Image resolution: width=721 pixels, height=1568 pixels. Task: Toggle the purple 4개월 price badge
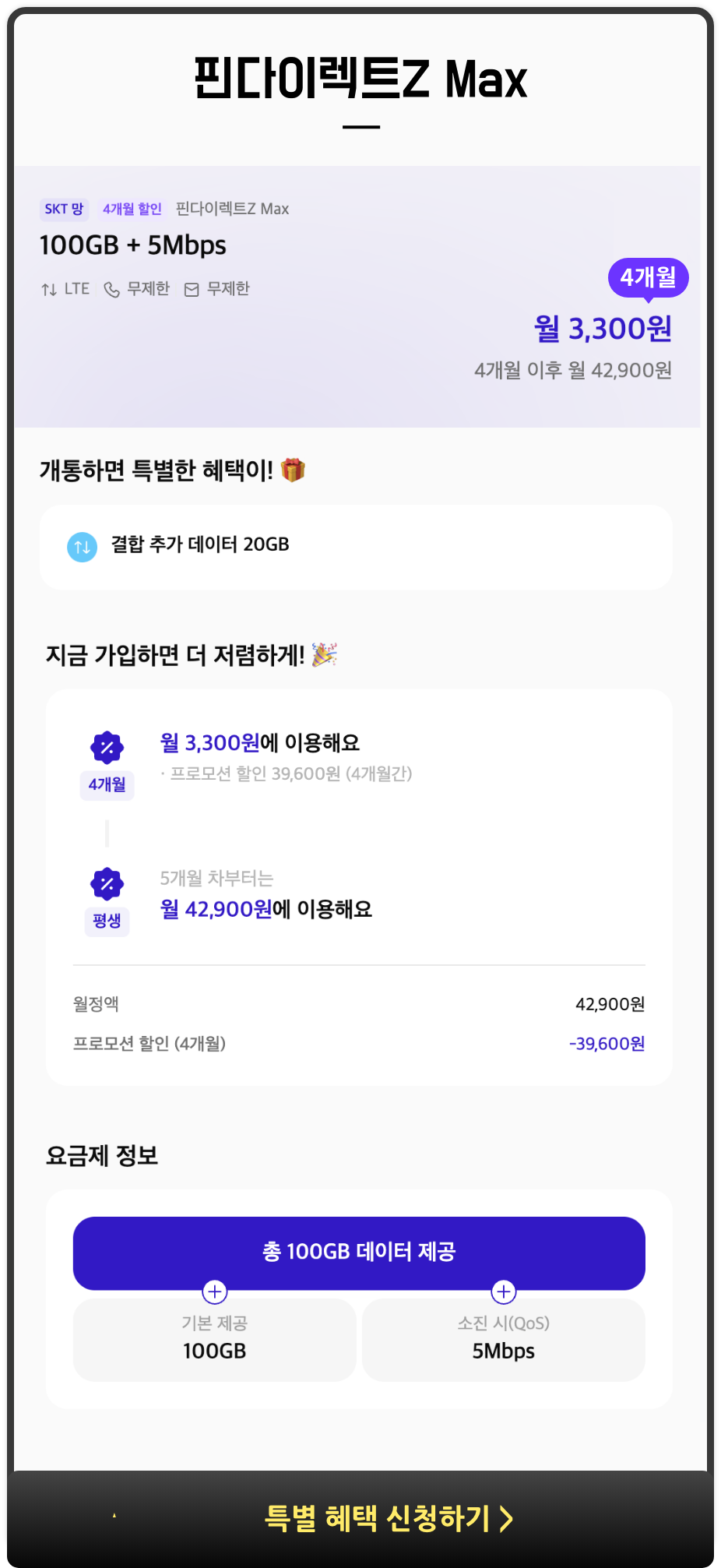(649, 277)
